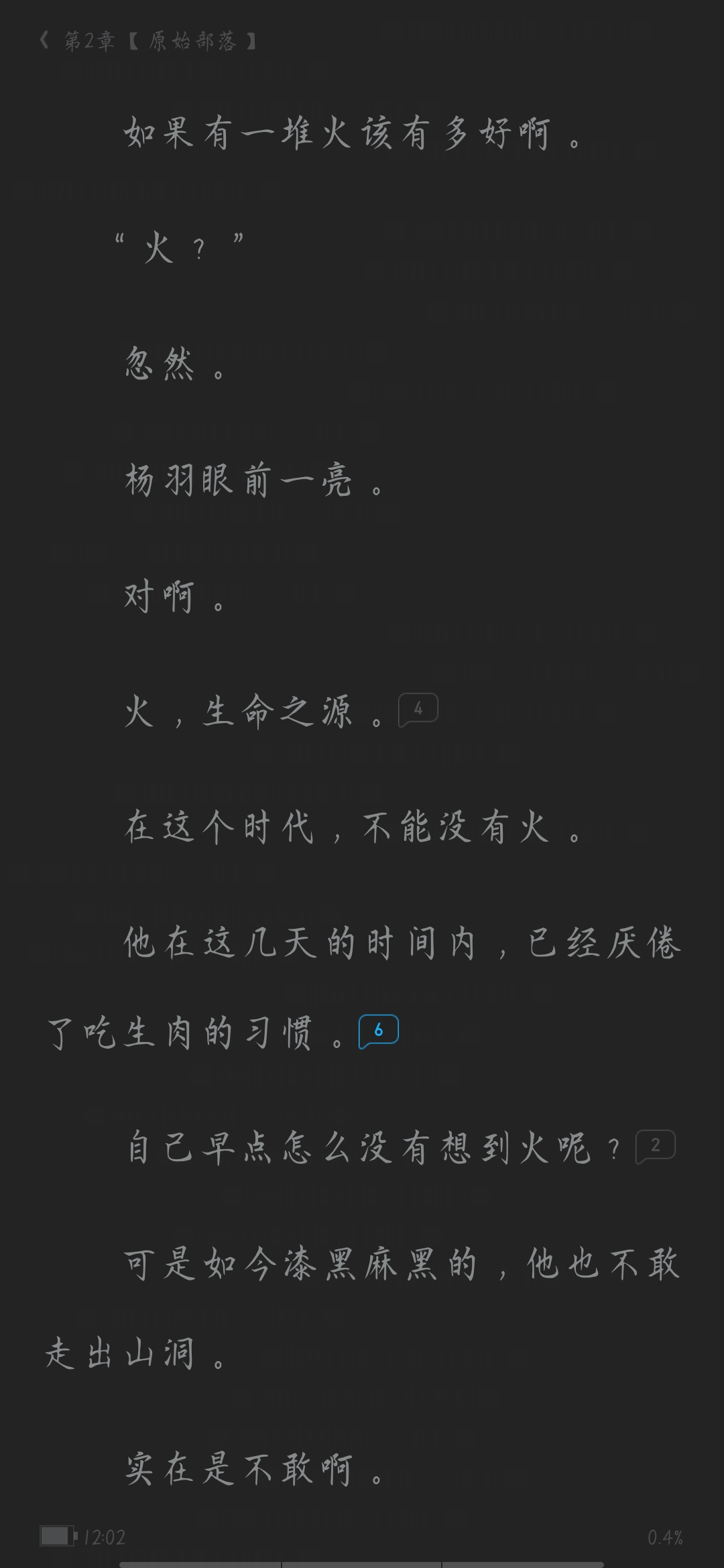Screen dimensions: 724x1568
Task: Open the 4 comments on 火，生命之源
Action: click(x=418, y=710)
